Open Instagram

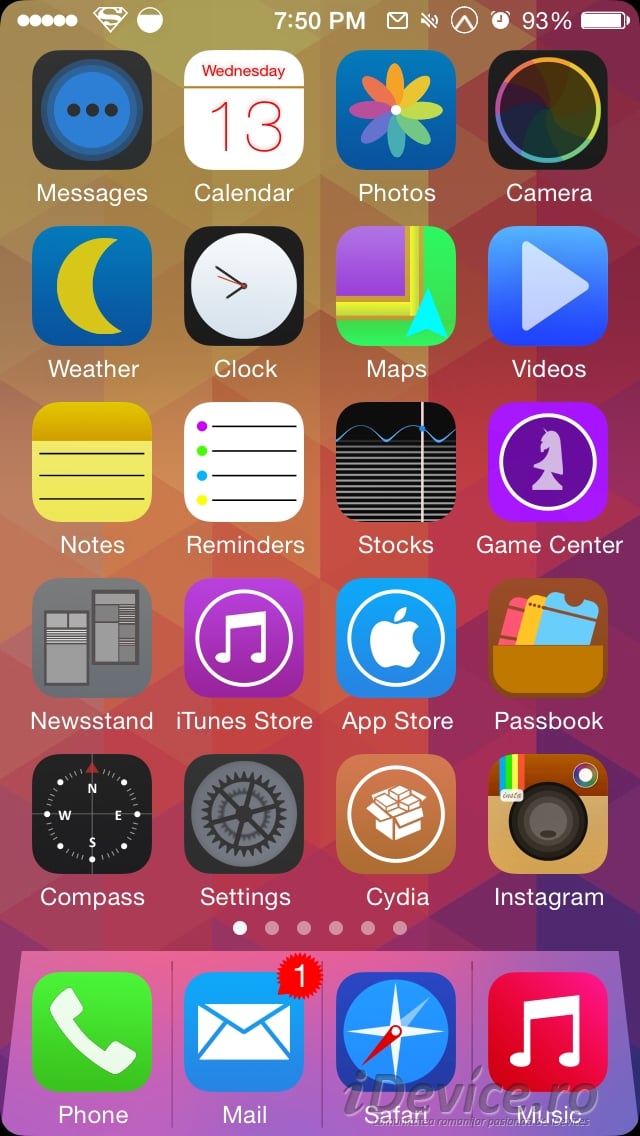click(x=548, y=814)
